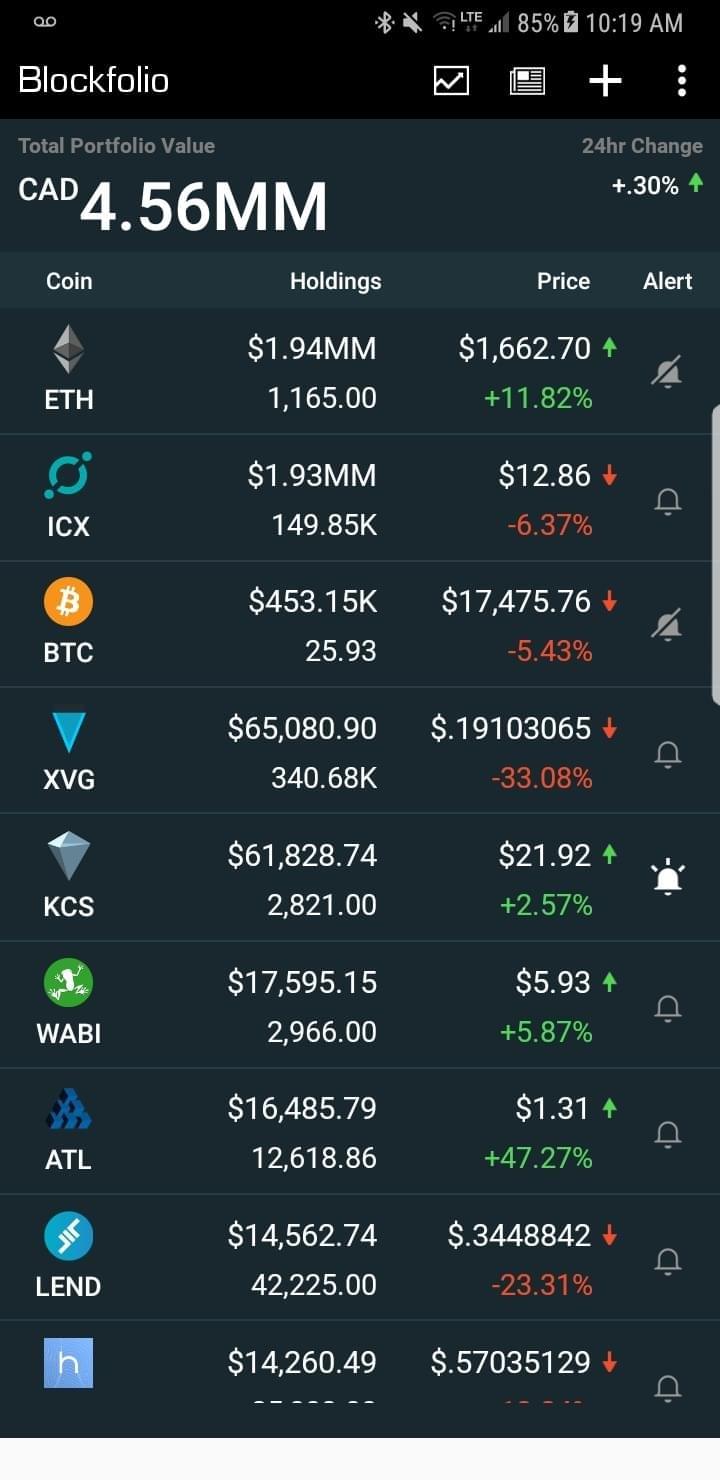This screenshot has width=720, height=1480.
Task: Open the active KCS alert bell
Action: pos(667,879)
